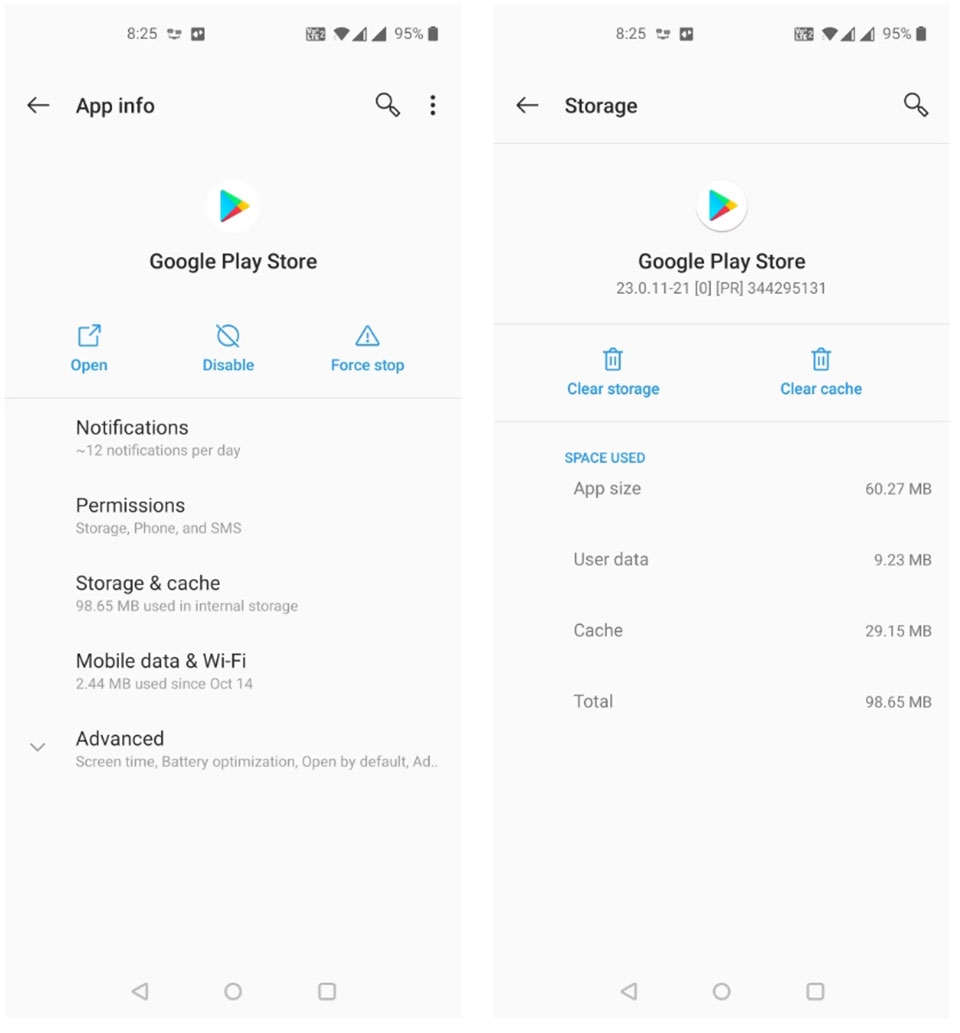The image size is (960, 1033).
Task: Go back from the App info screen
Action: 38,105
